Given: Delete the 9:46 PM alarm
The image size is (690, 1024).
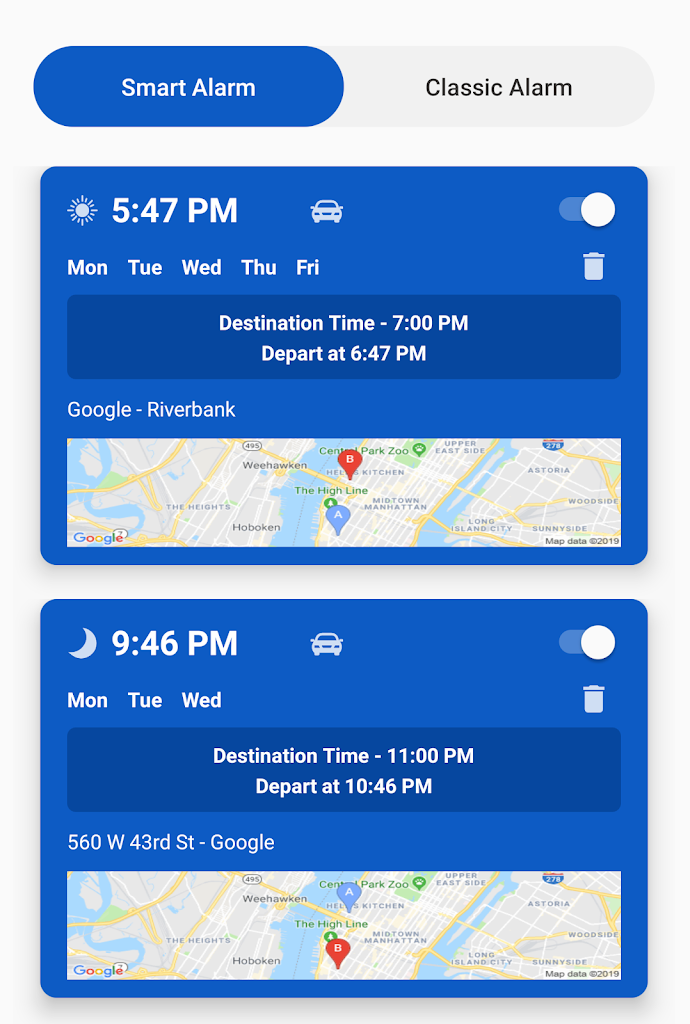Looking at the screenshot, I should [x=594, y=699].
